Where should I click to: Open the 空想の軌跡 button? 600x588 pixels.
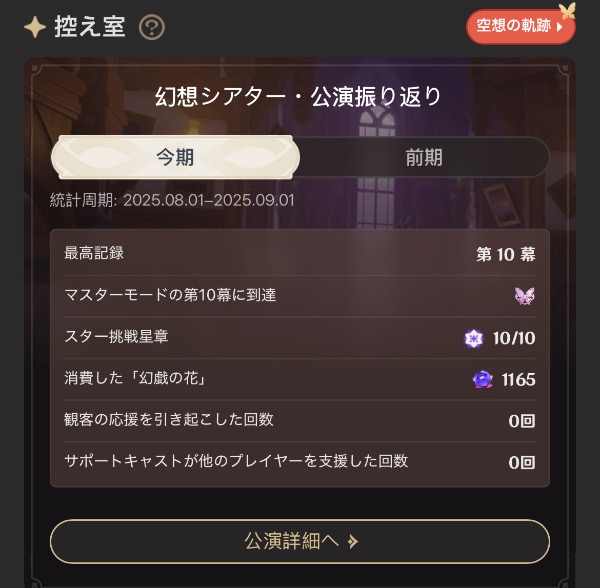[520, 27]
